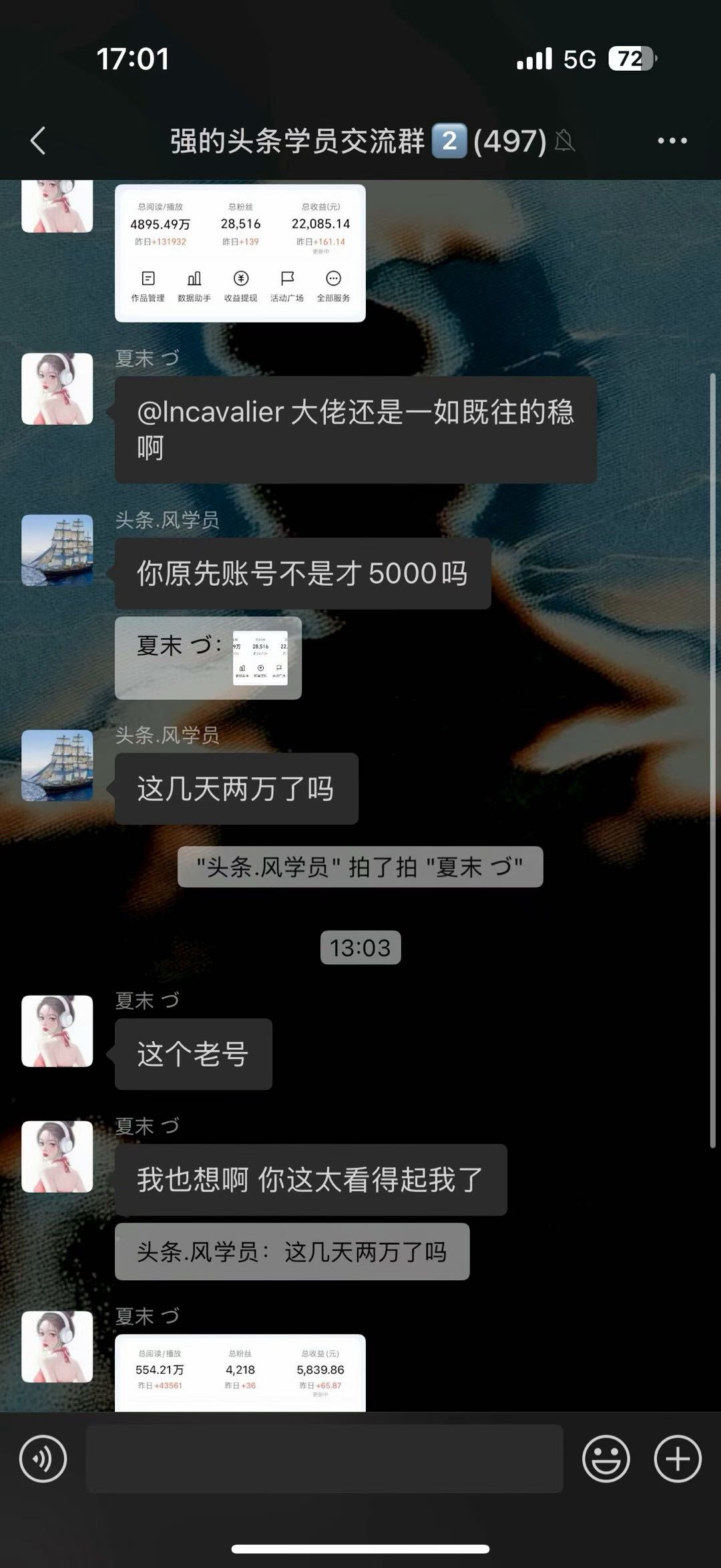Open 活动广场 via the flag icon

[x=286, y=283]
